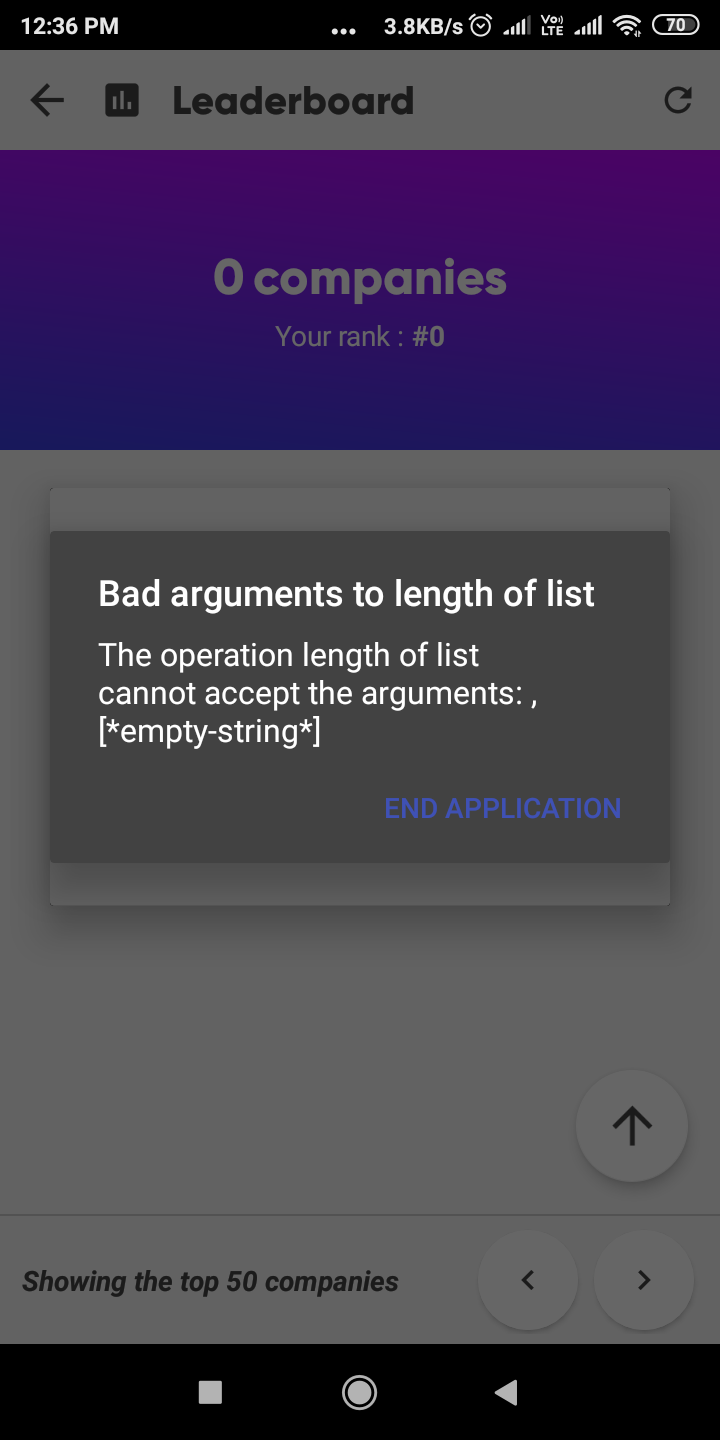Tap END APPLICATION in the error dialog

point(502,808)
